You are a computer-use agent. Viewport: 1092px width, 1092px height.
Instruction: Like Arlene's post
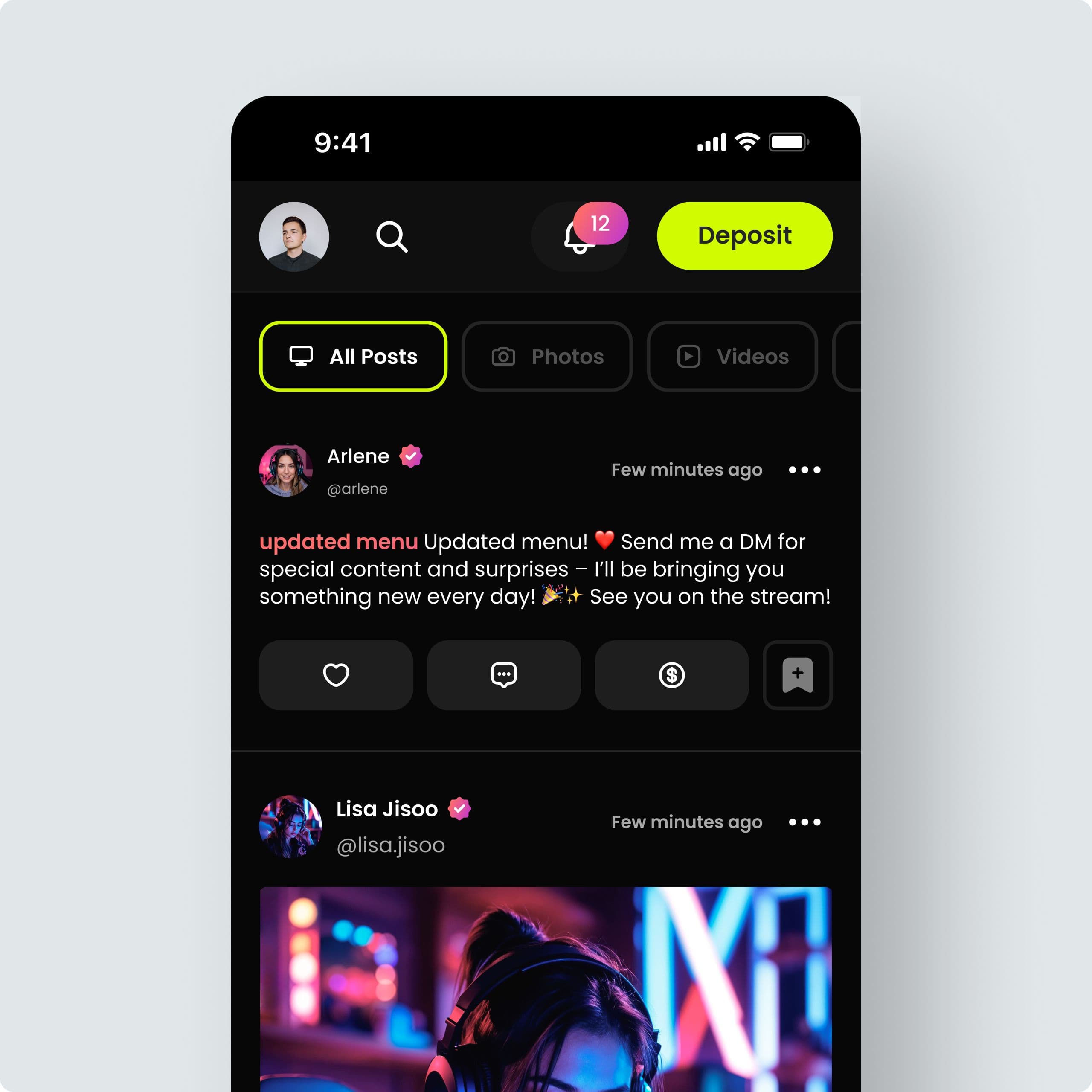coord(336,675)
